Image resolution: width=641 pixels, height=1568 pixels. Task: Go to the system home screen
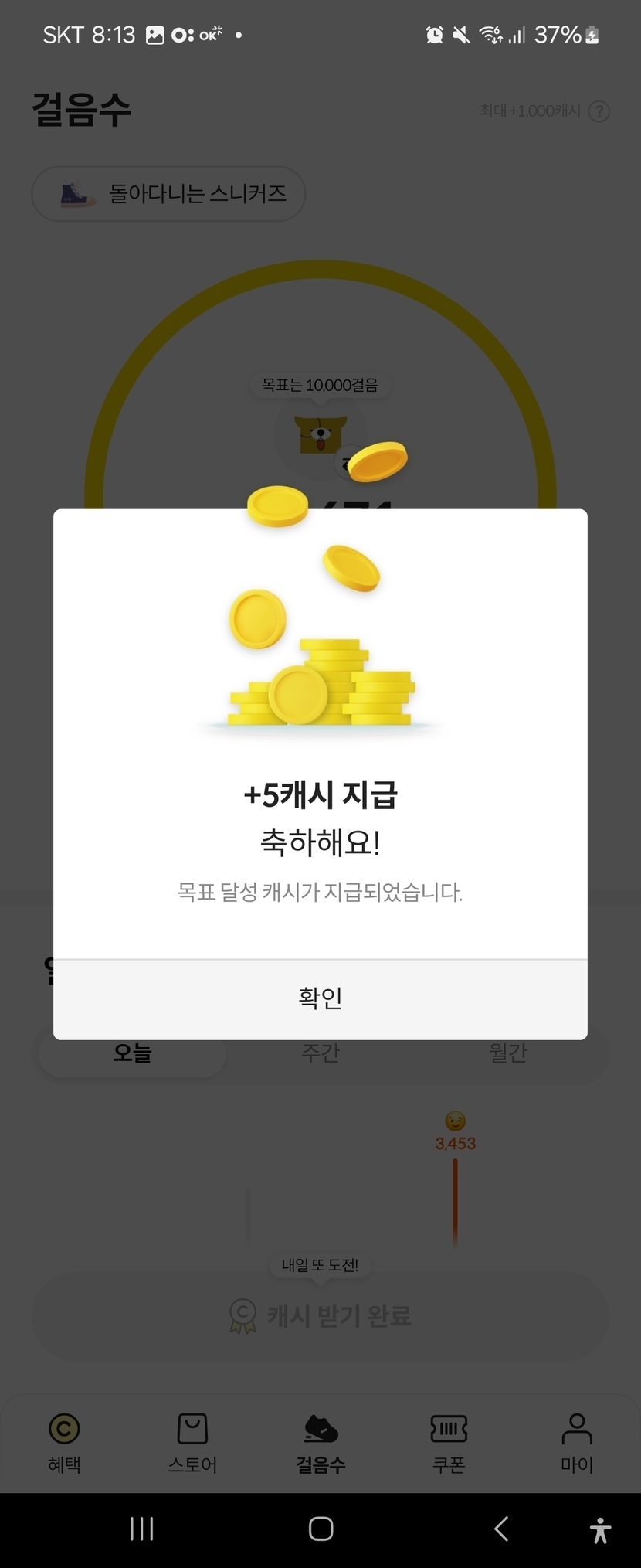click(320, 1529)
